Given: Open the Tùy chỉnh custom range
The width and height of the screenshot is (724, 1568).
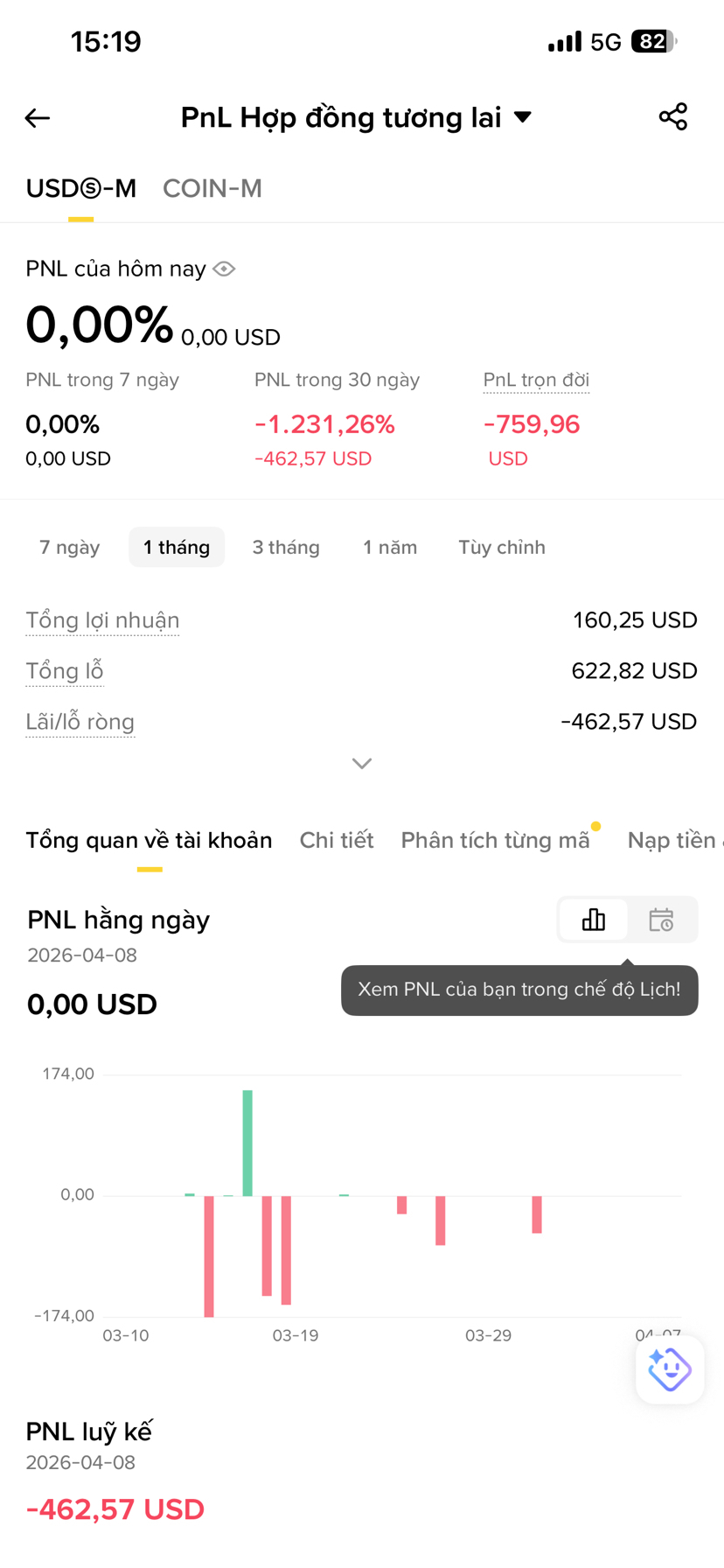Looking at the screenshot, I should click(502, 548).
